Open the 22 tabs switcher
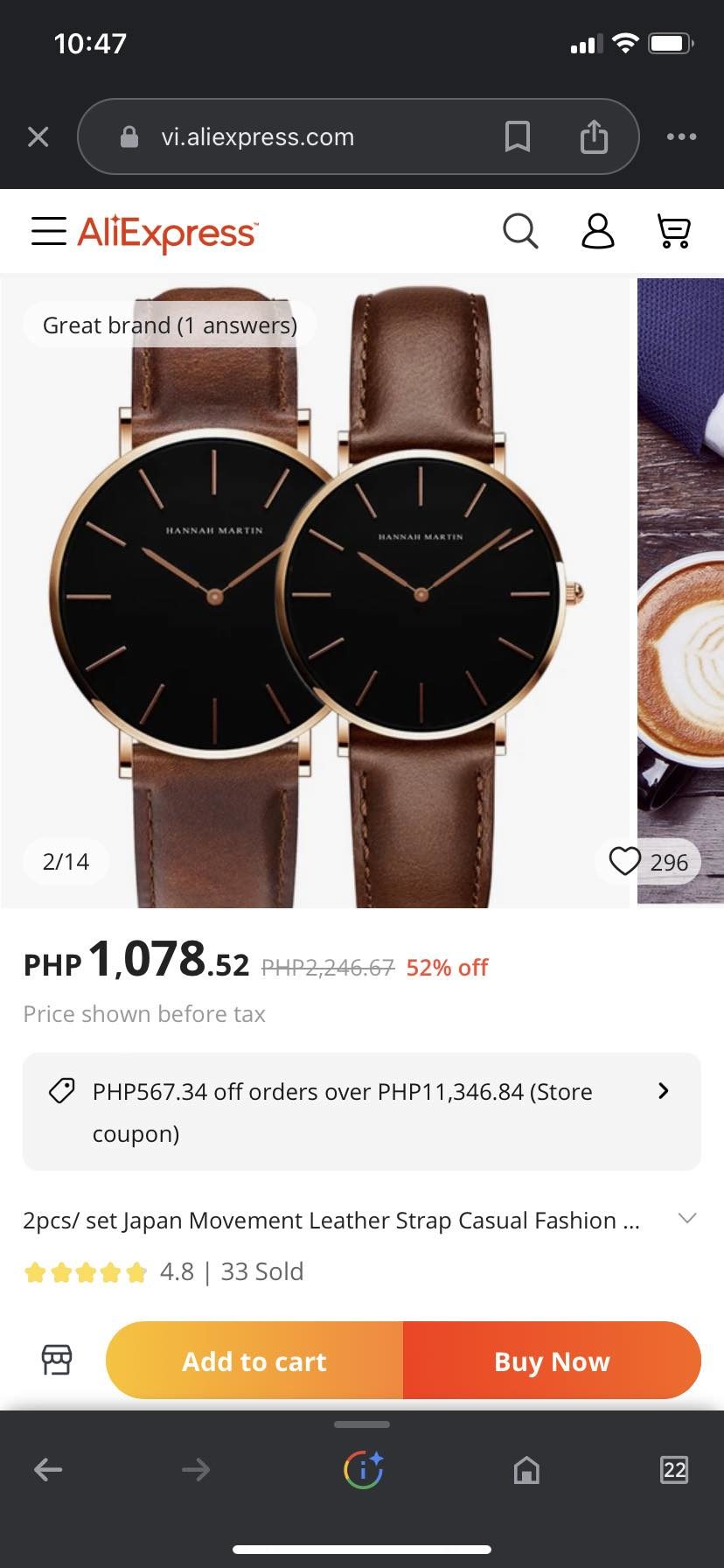 (x=674, y=1469)
